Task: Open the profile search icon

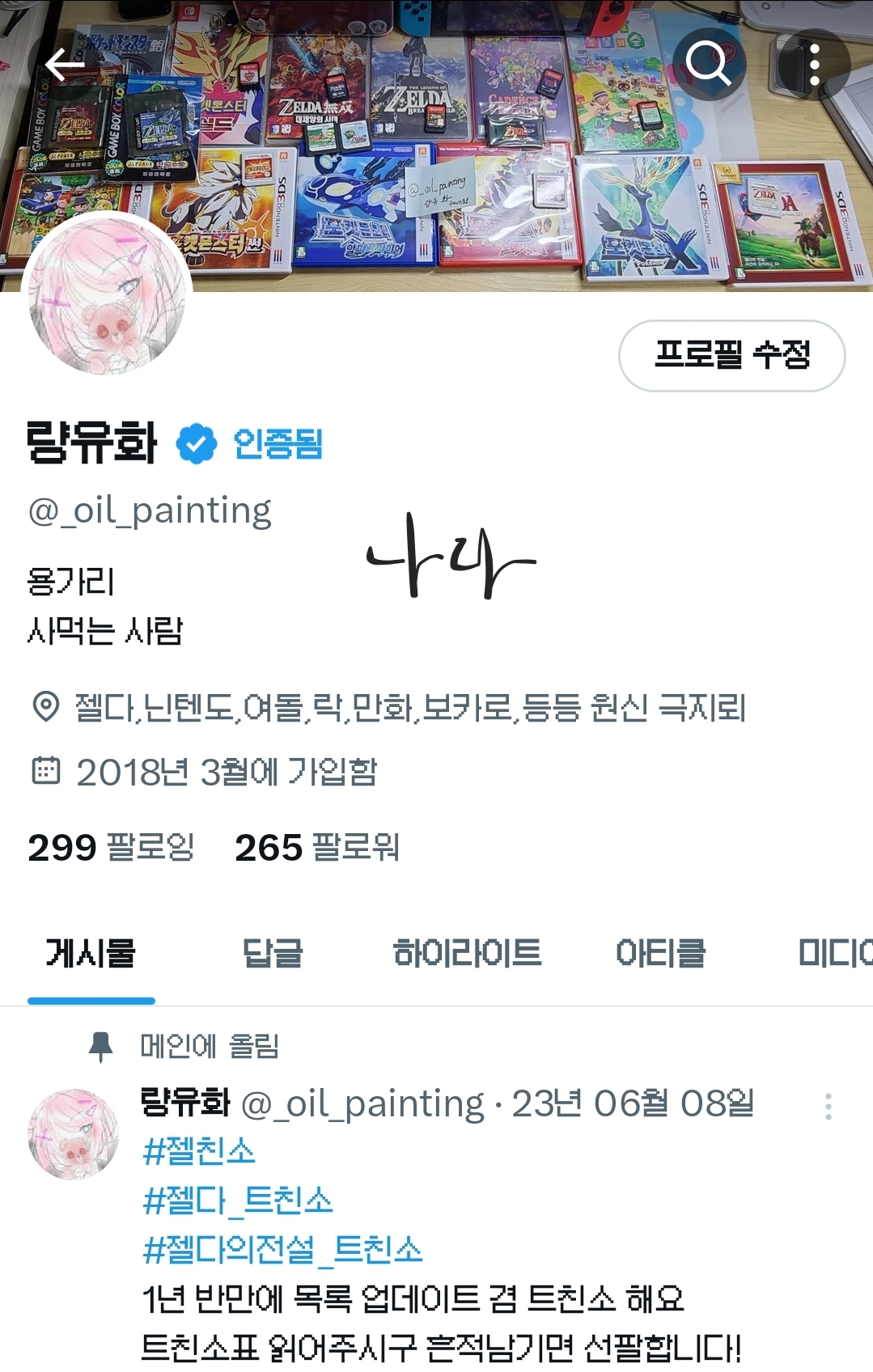Action: tap(708, 63)
